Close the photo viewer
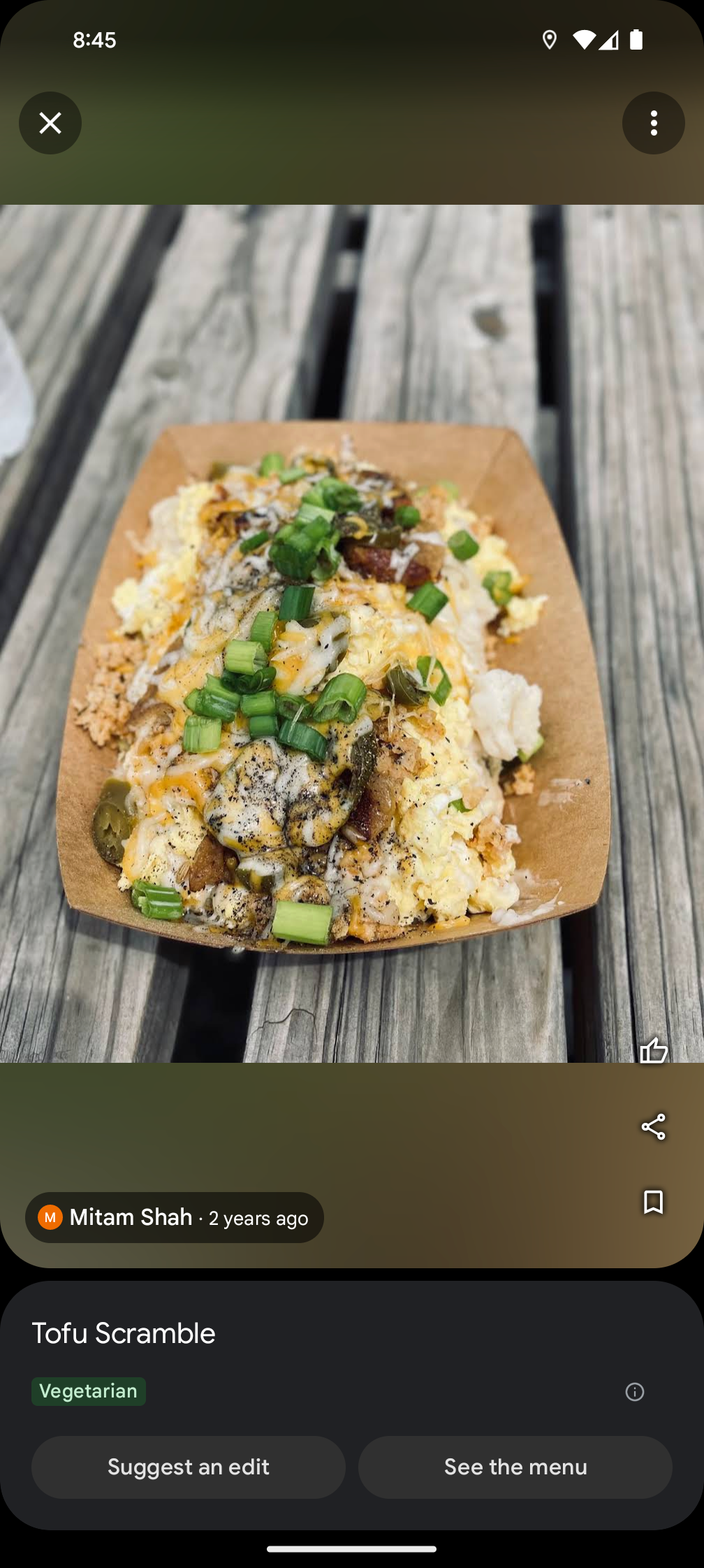The image size is (704, 1568). coord(50,123)
